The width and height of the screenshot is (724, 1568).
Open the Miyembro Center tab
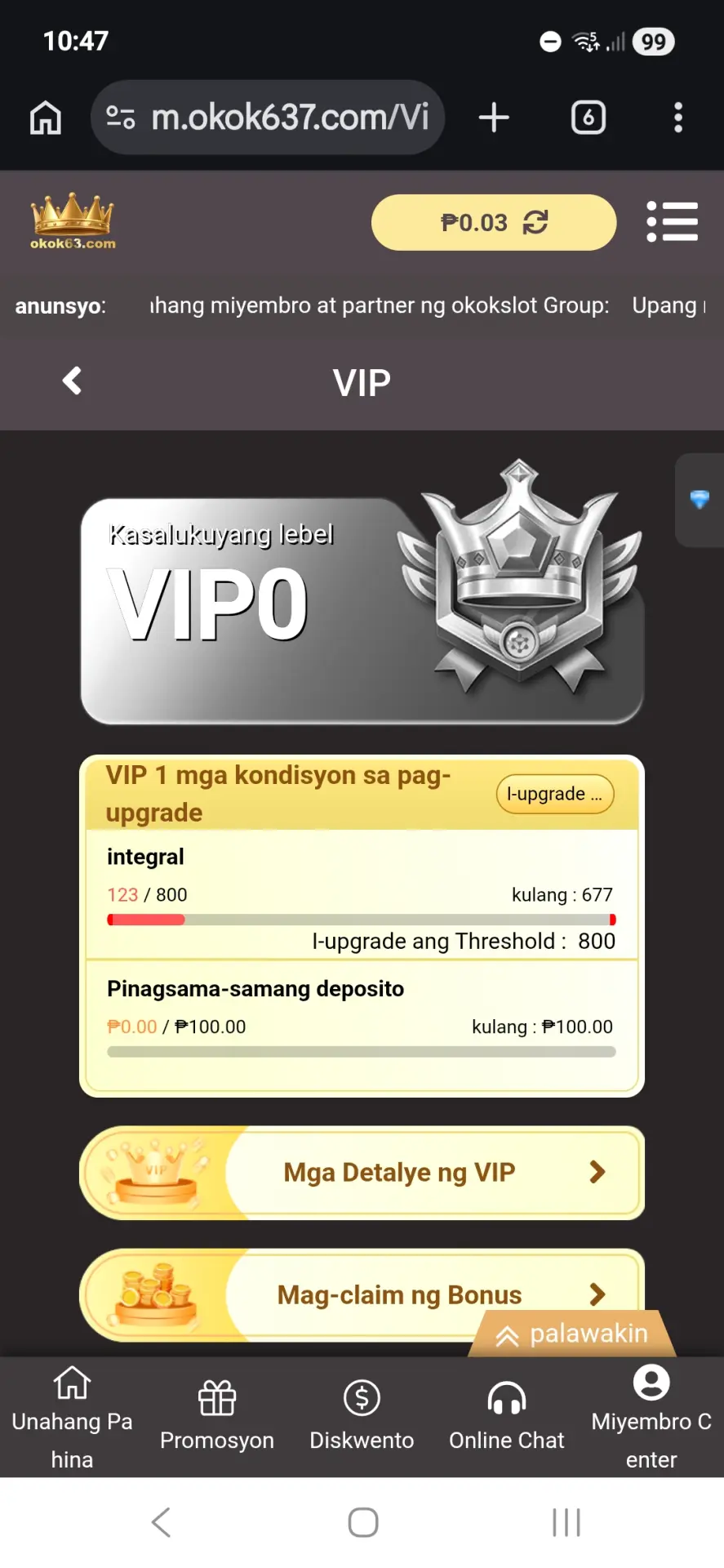[651, 1419]
